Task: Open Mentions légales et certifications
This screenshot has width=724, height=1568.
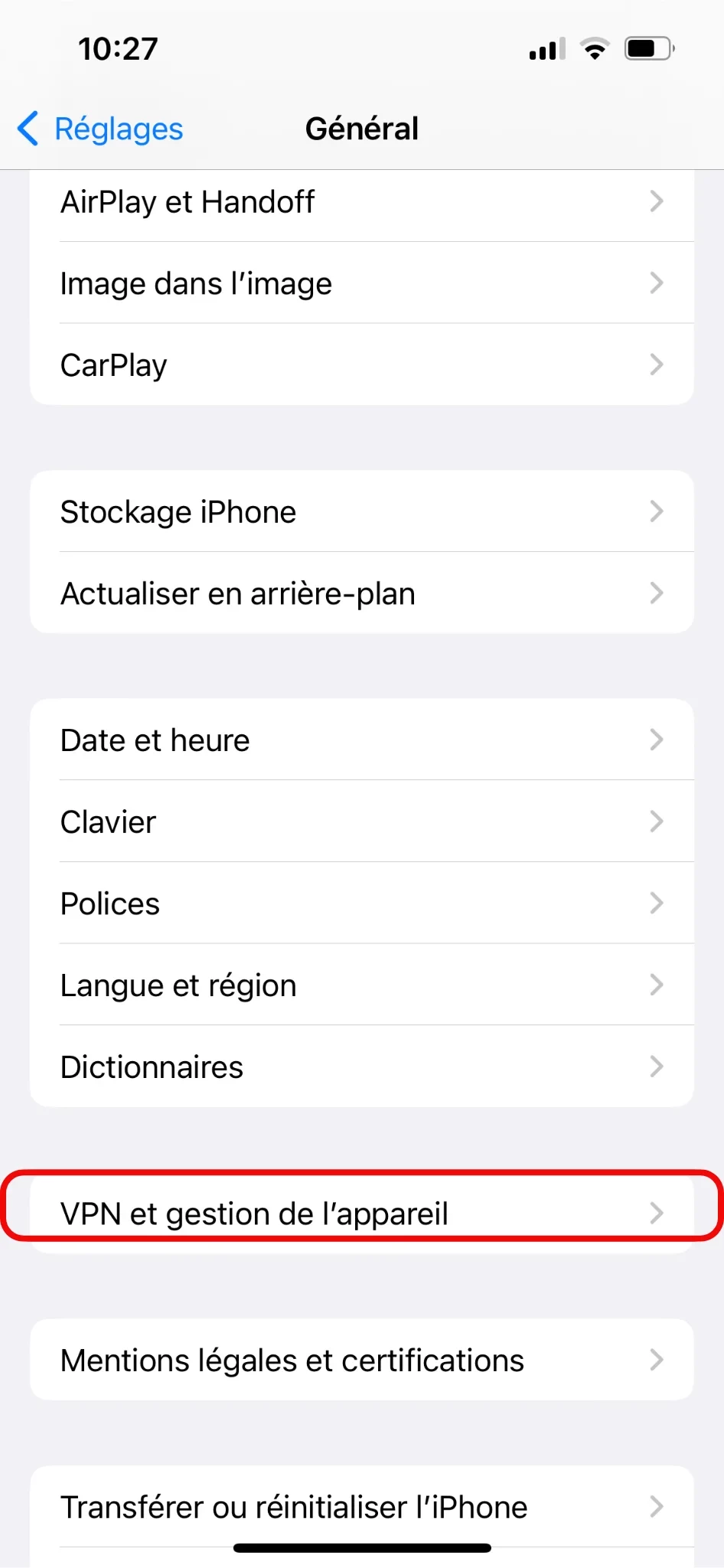Action: tap(361, 1361)
